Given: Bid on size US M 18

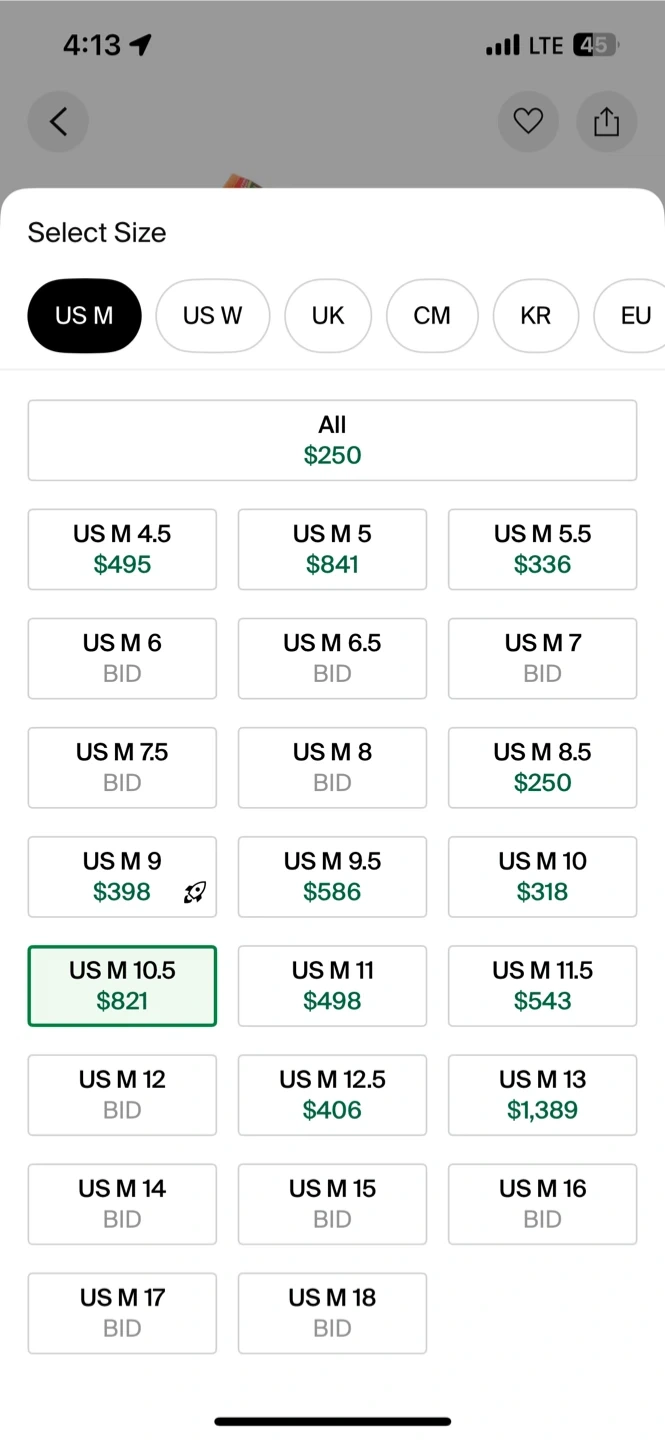Looking at the screenshot, I should [332, 1312].
